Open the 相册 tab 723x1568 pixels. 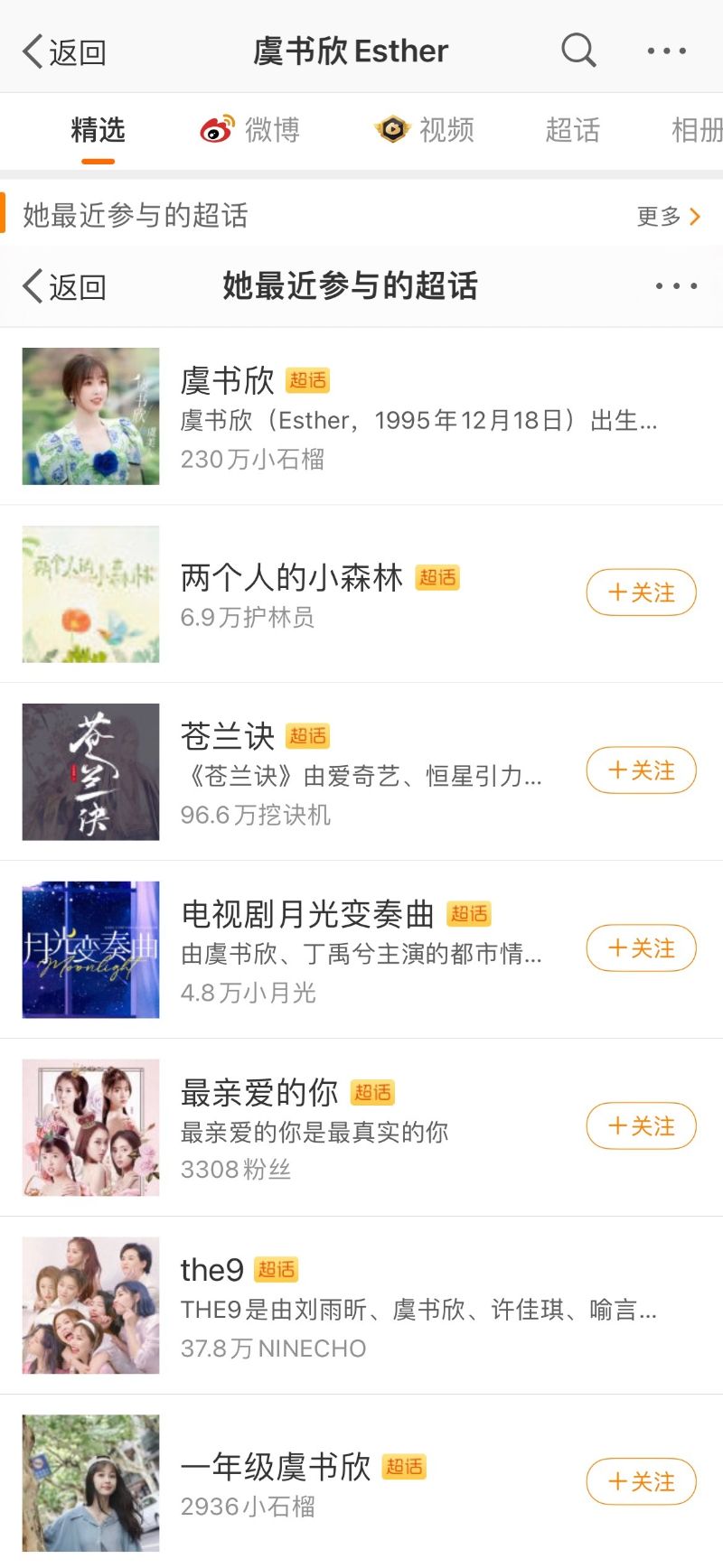[x=696, y=130]
